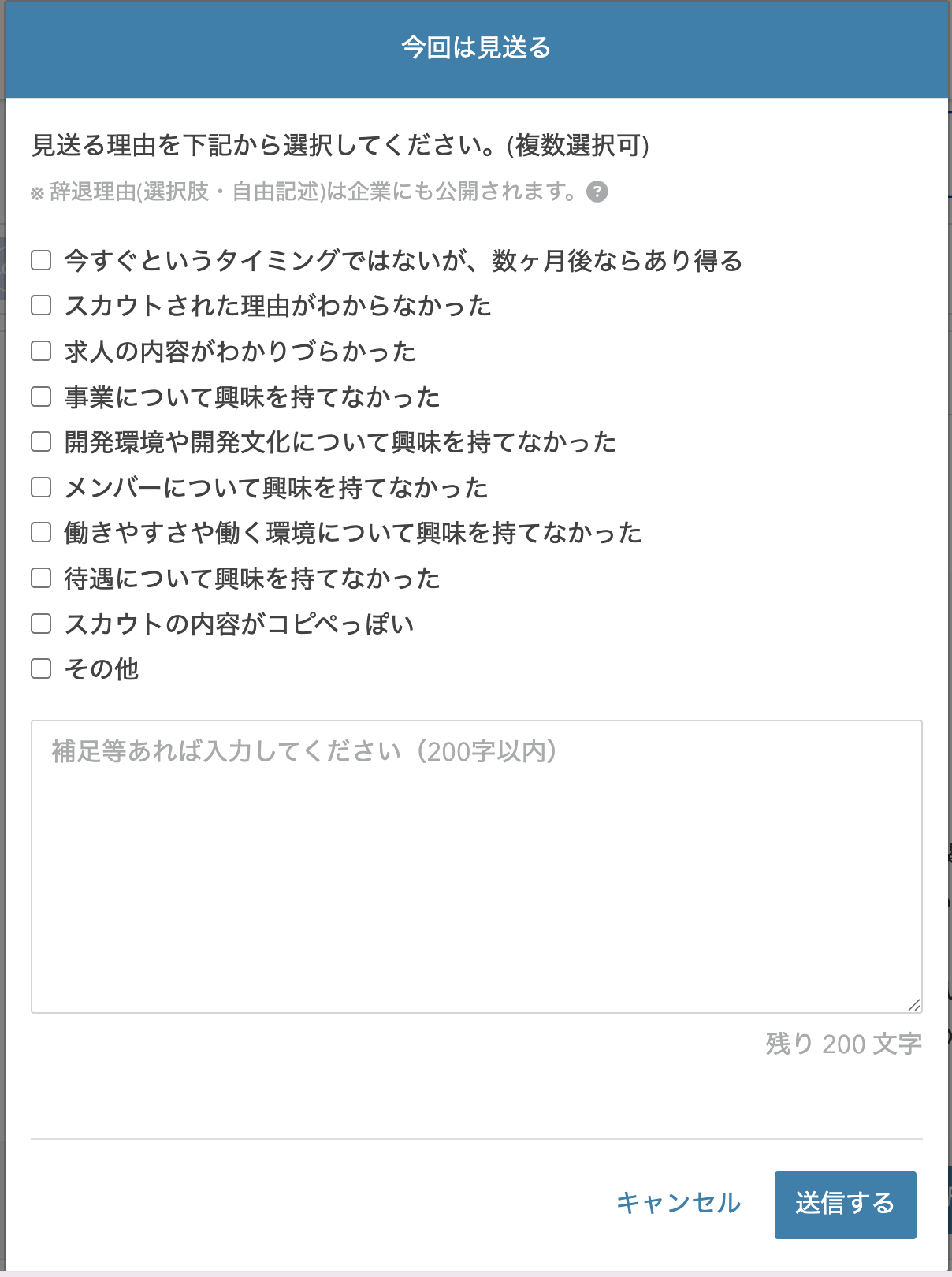Check スカウトされた理由がわからなかった

tap(40, 306)
